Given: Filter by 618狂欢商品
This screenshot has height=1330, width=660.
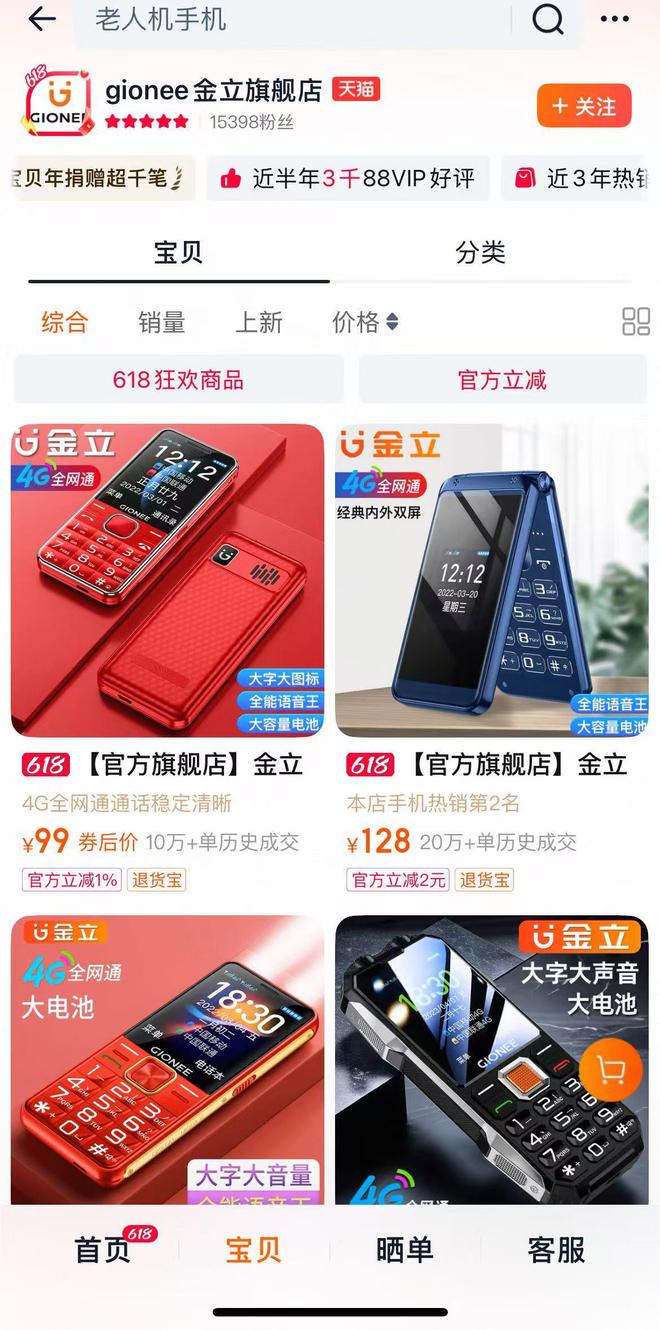Looking at the screenshot, I should (x=178, y=380).
